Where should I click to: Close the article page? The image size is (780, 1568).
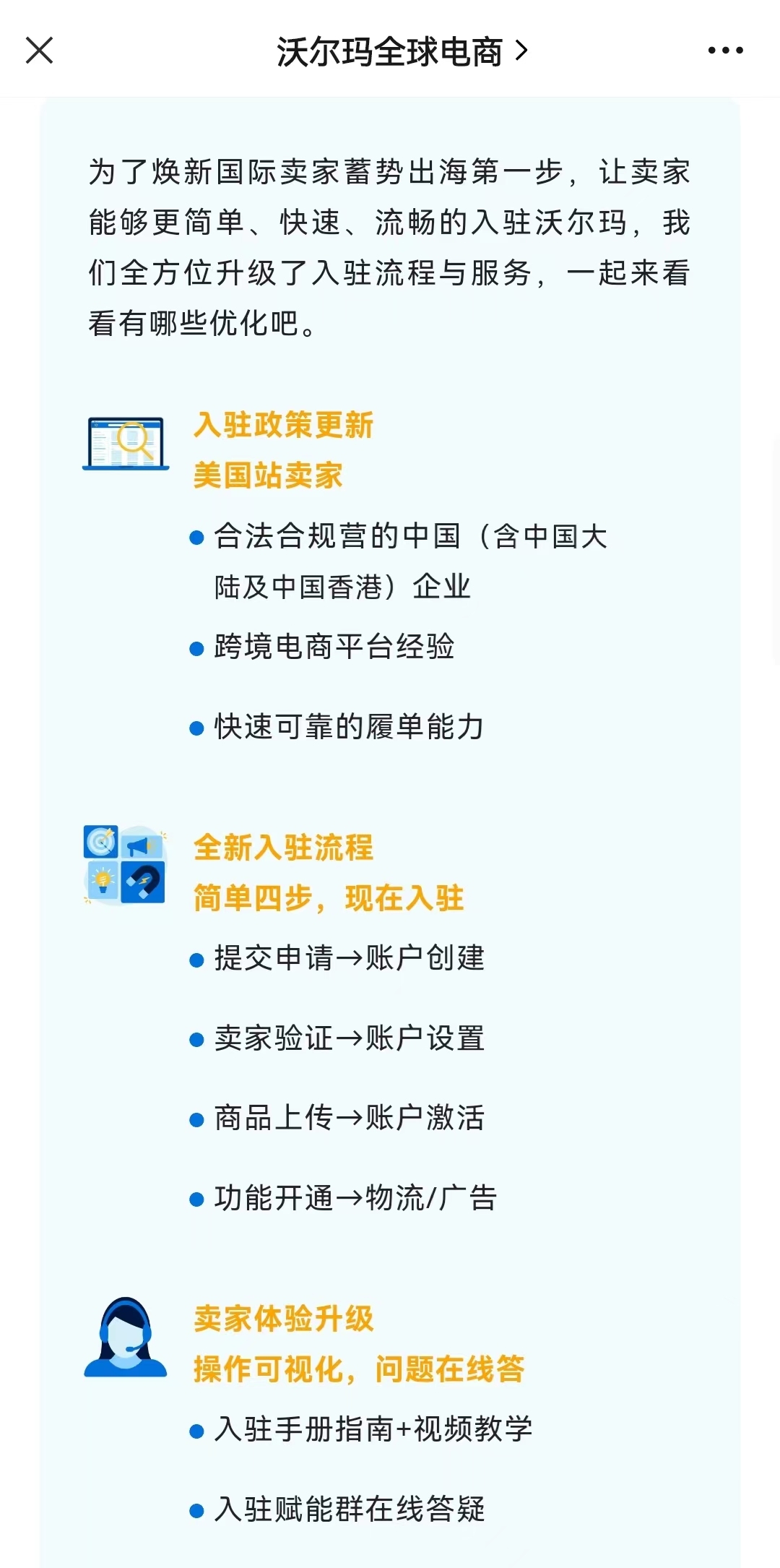pyautogui.click(x=39, y=51)
